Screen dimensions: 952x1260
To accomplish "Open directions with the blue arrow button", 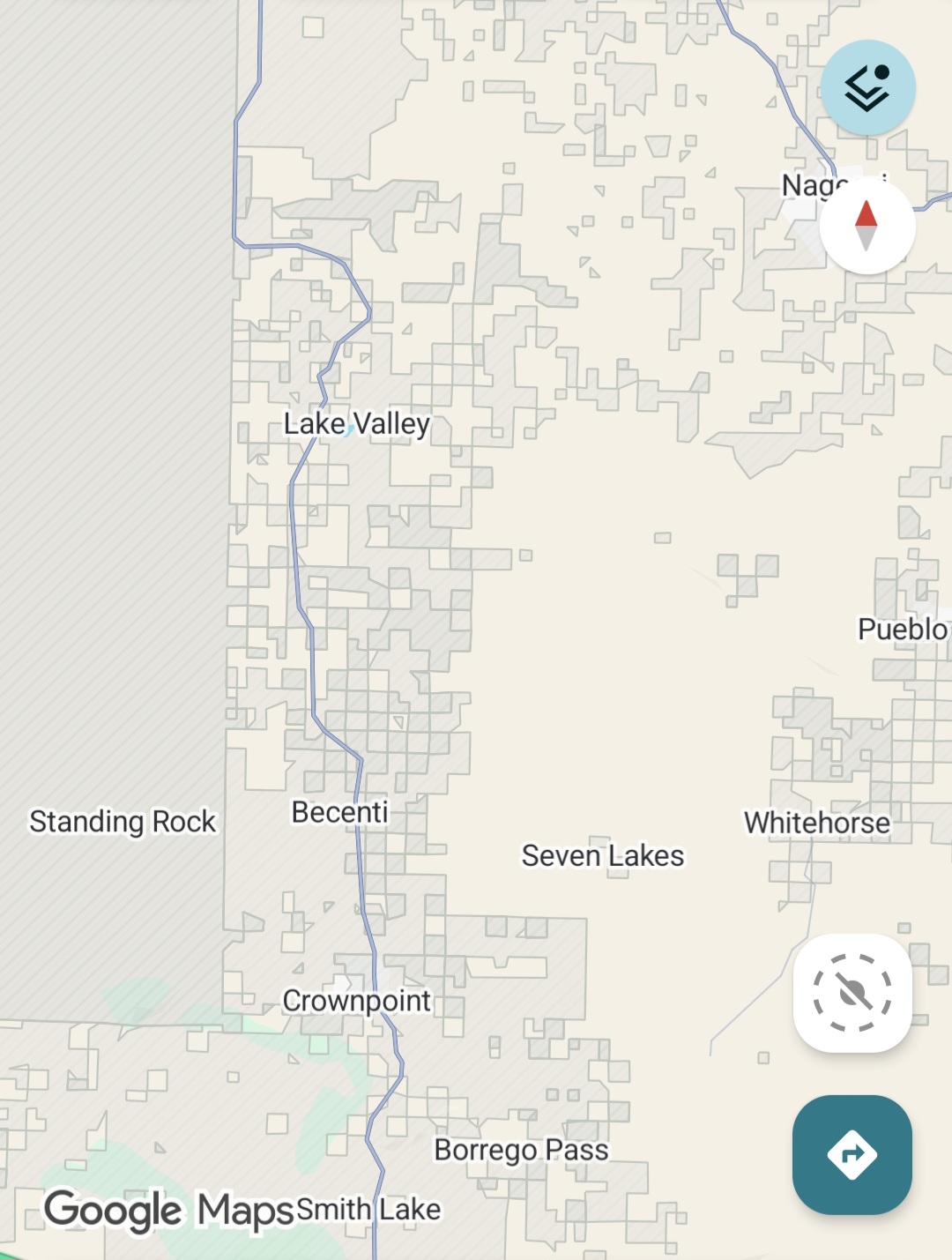I will point(852,1154).
